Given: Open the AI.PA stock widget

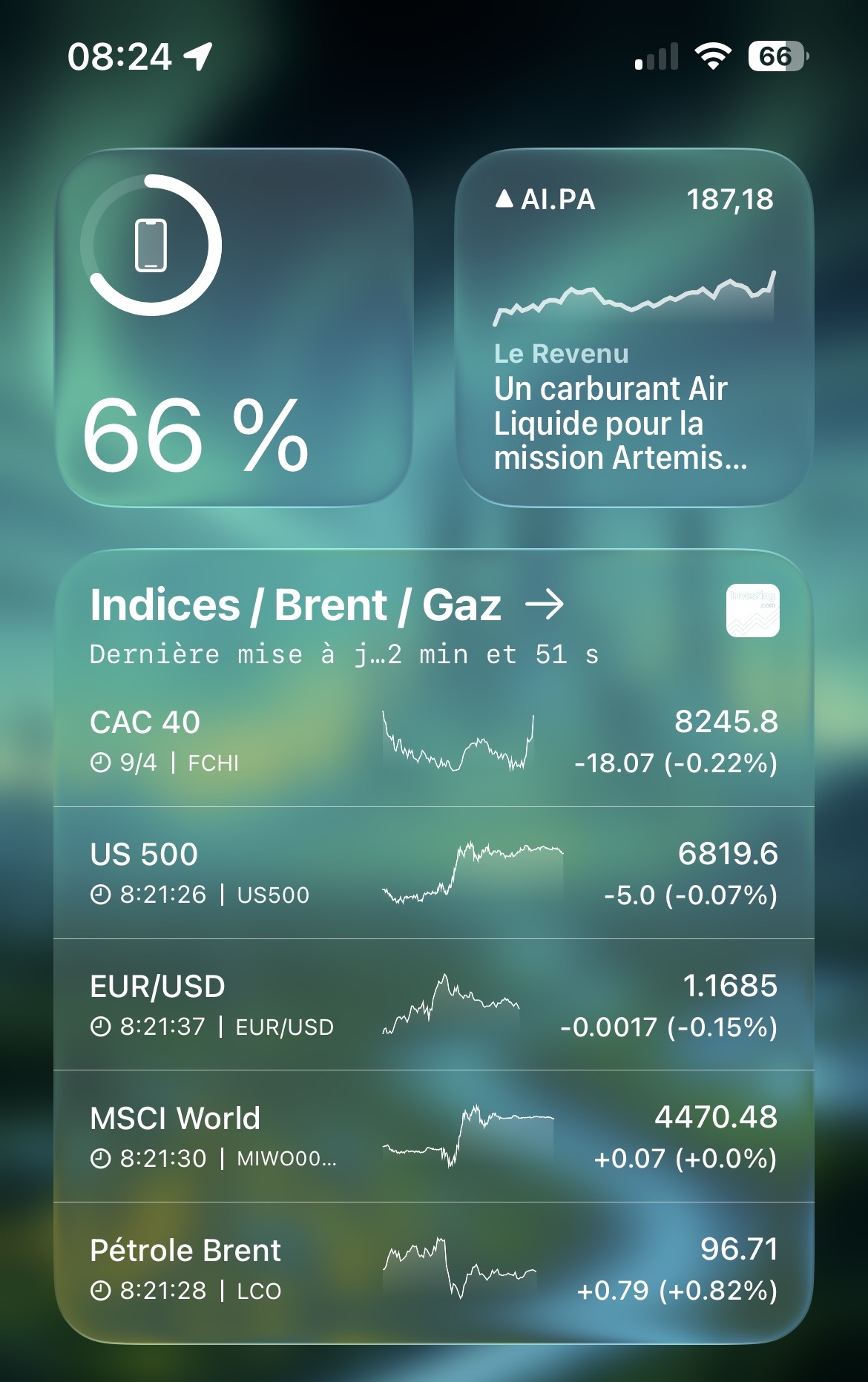Looking at the screenshot, I should pos(634,328).
